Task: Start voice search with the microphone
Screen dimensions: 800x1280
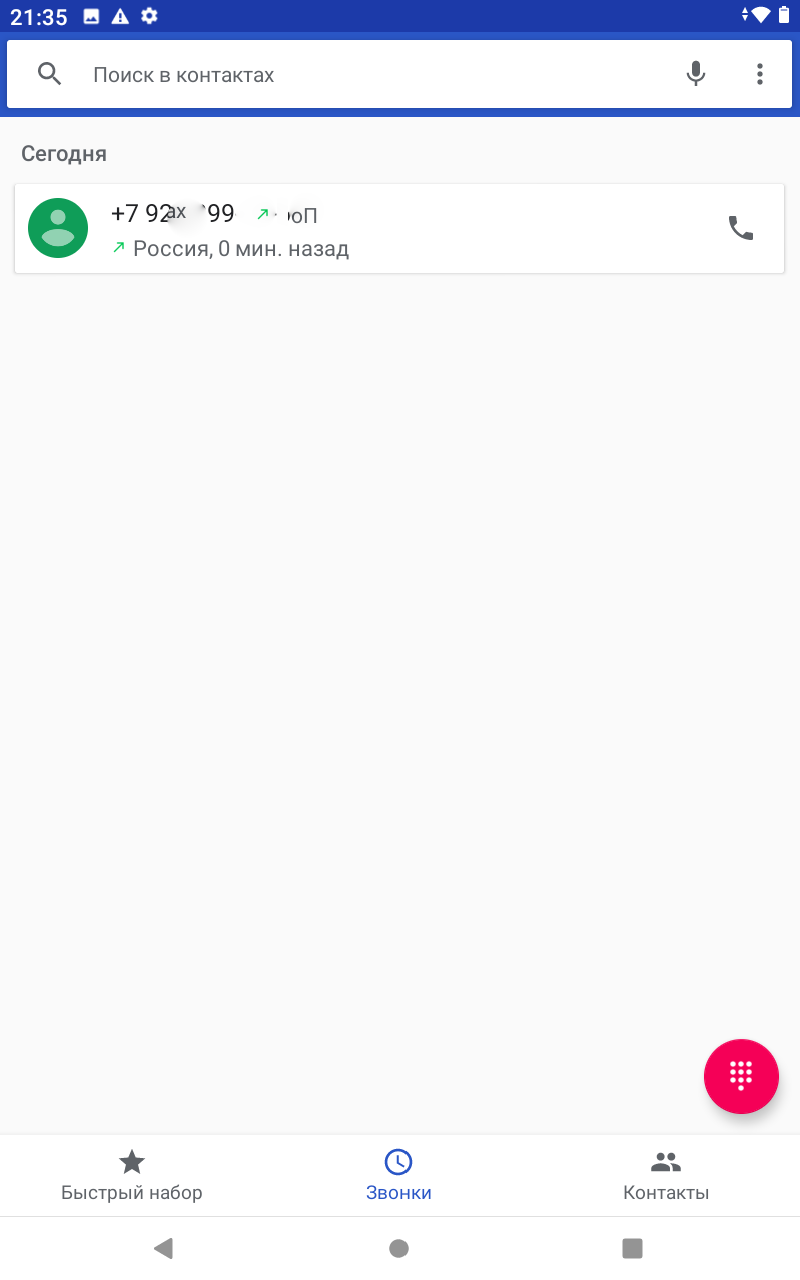Action: (696, 74)
